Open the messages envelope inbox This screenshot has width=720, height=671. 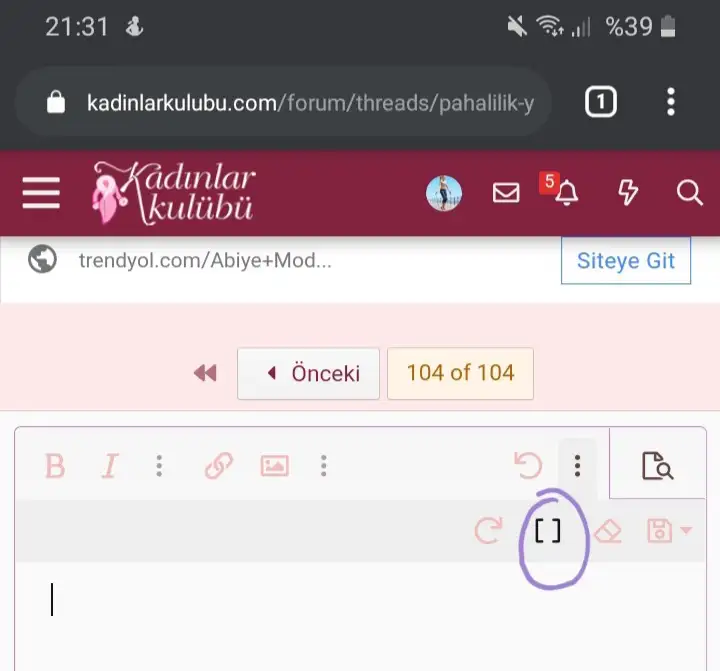(x=506, y=193)
